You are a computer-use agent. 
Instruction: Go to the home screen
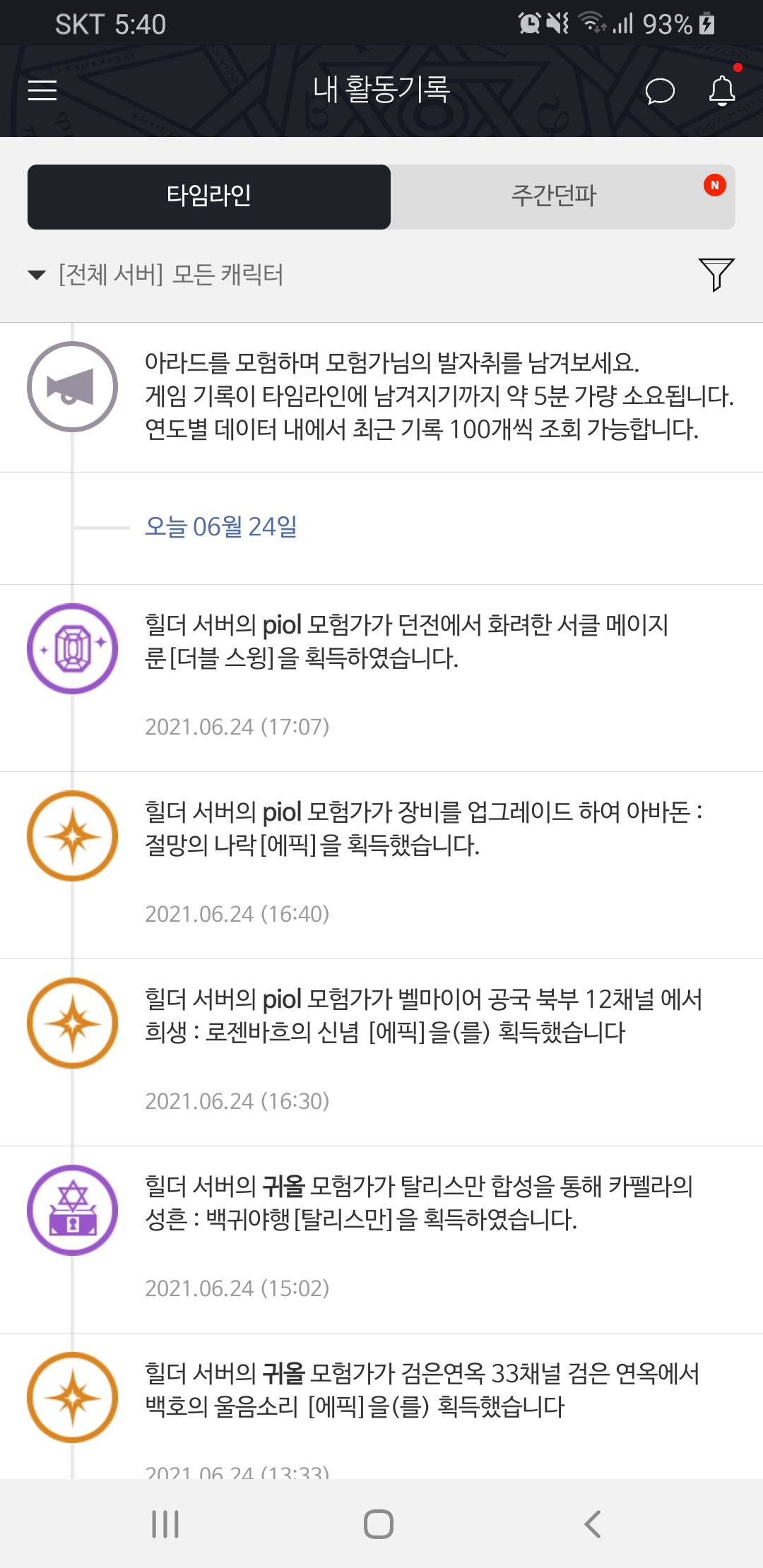click(x=379, y=1524)
